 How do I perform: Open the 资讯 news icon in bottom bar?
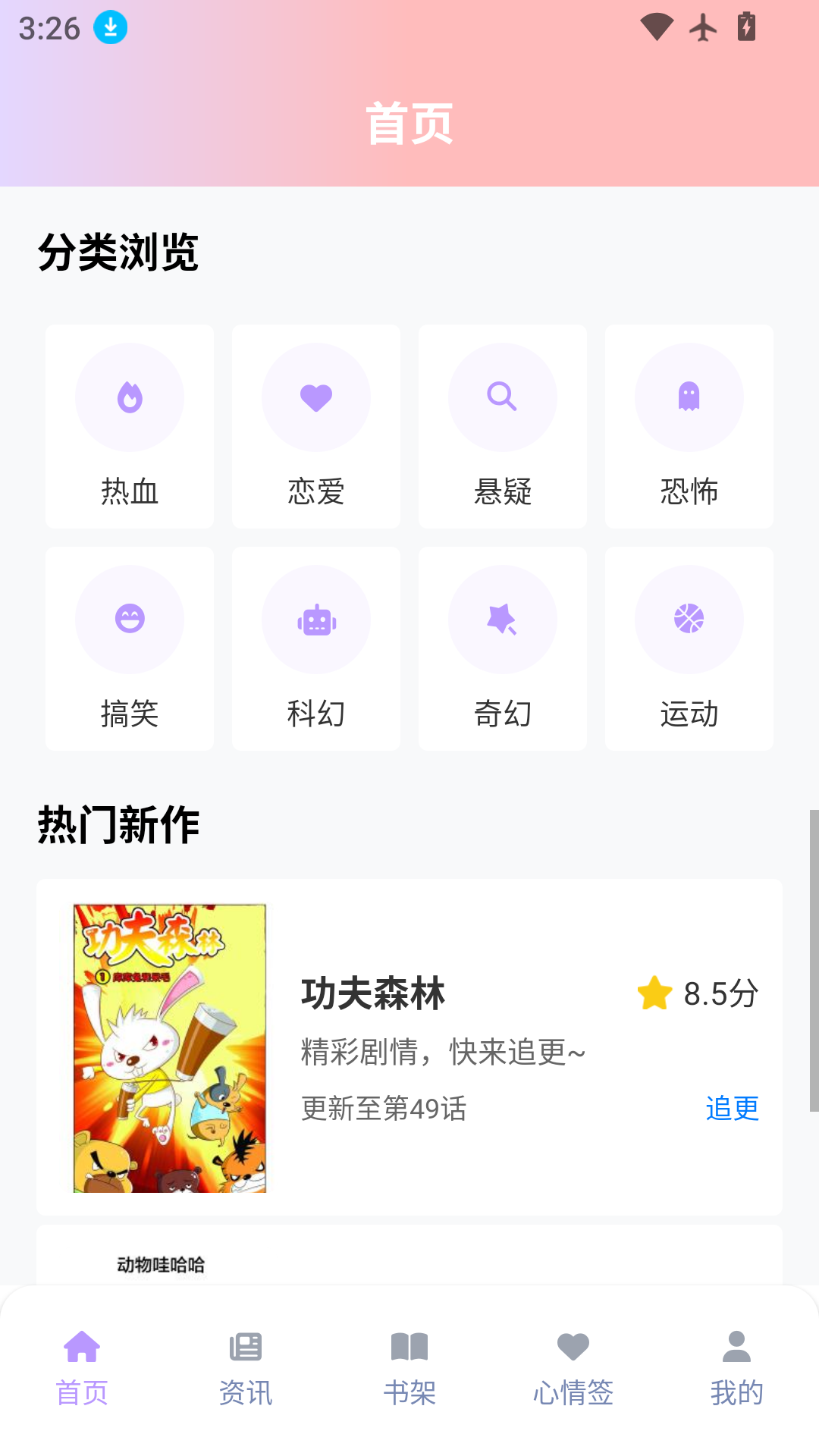[x=244, y=1349]
